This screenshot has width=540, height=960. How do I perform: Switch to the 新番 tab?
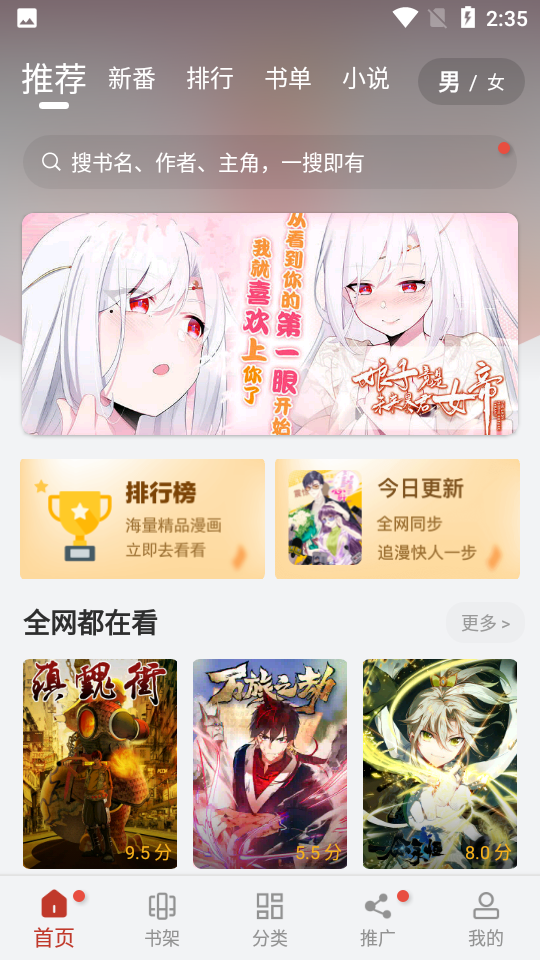click(x=132, y=80)
